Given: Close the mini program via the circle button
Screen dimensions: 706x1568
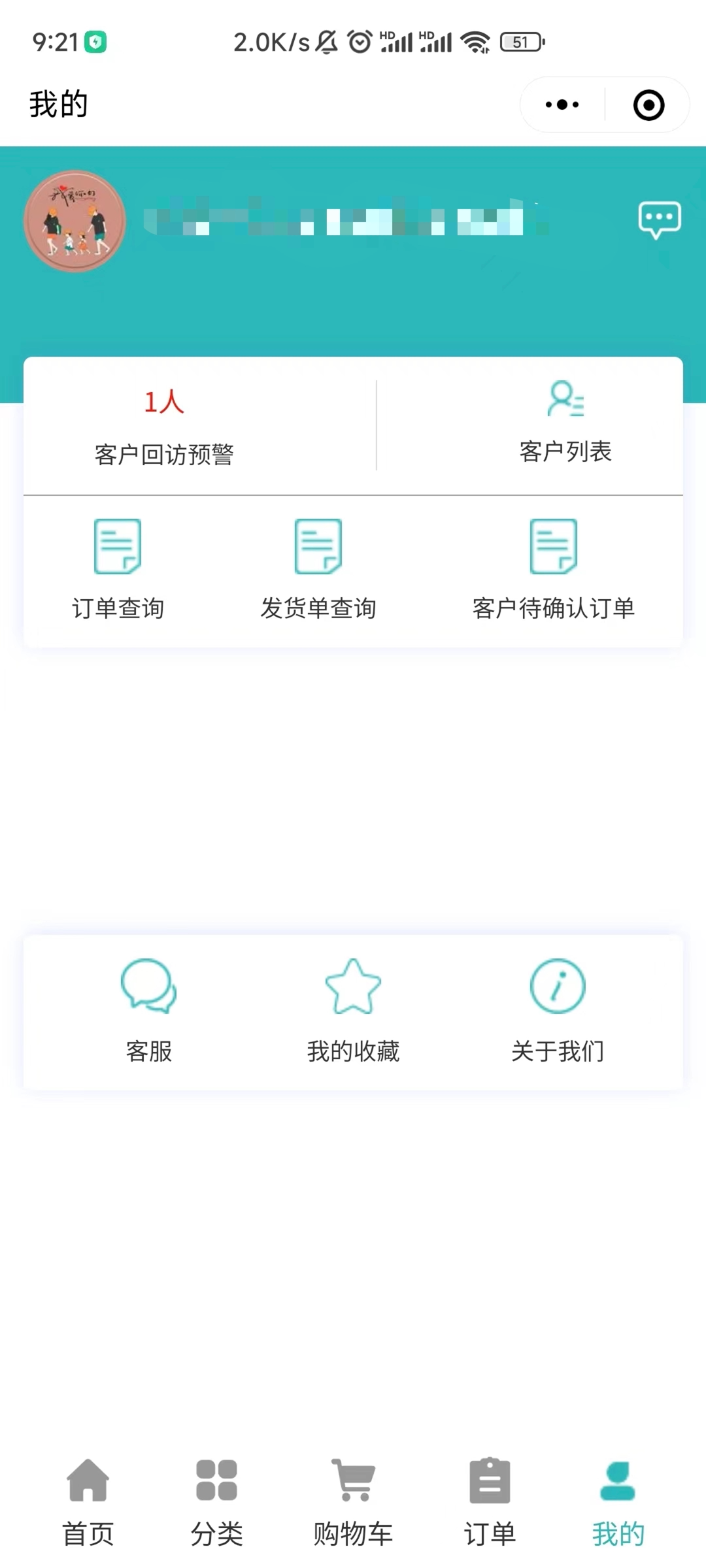Looking at the screenshot, I should (x=648, y=105).
